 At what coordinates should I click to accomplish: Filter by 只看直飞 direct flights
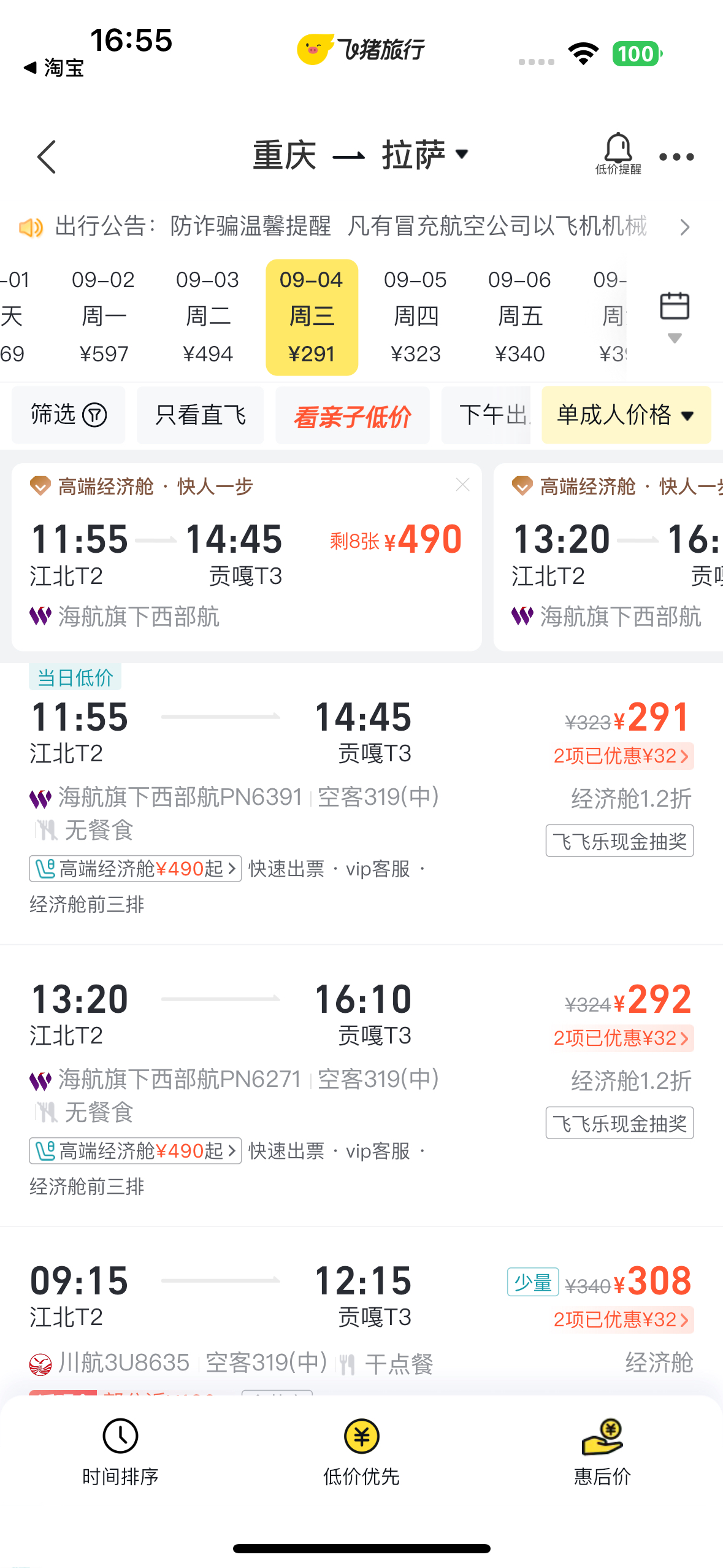201,415
